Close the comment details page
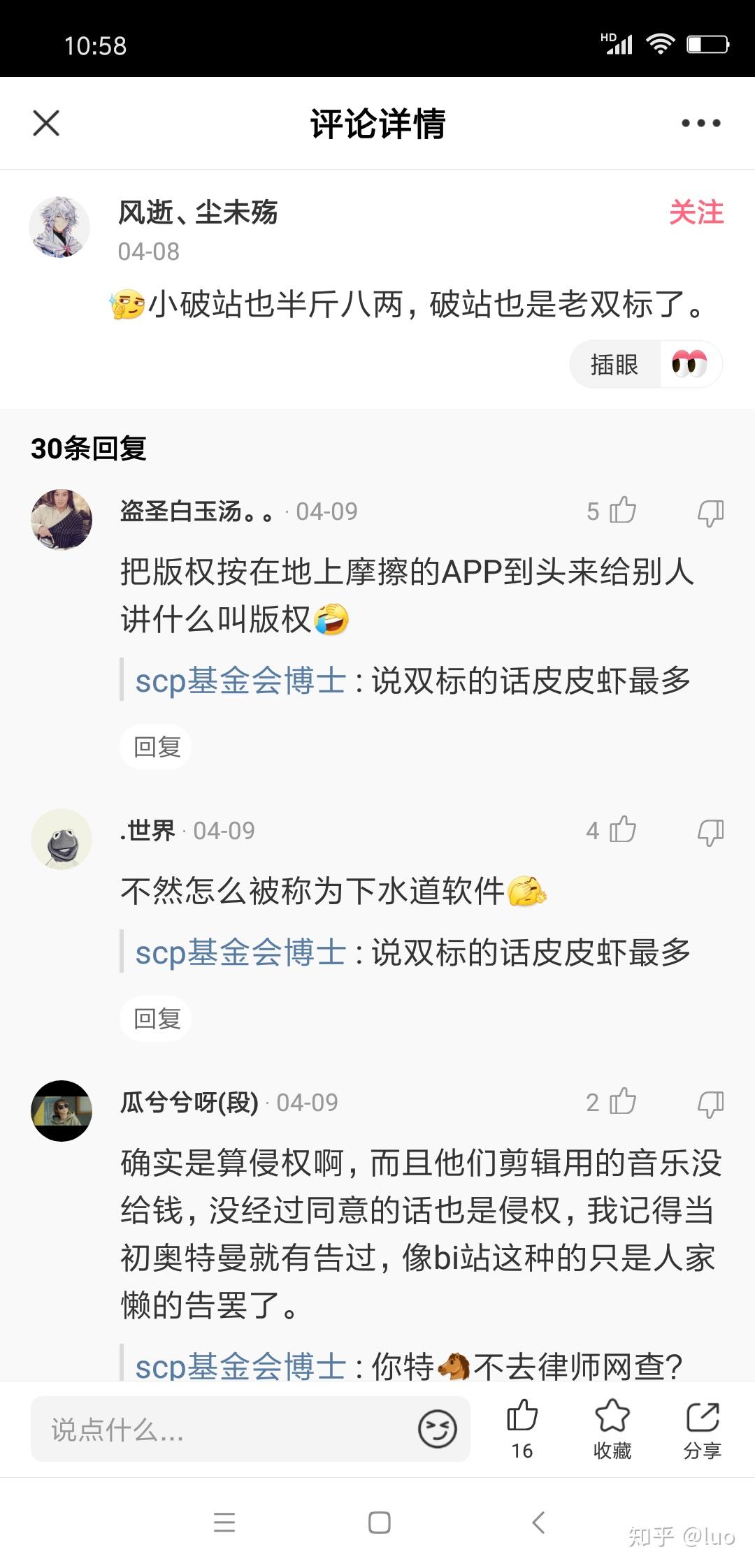Screen dimensions: 755x1568 tap(46, 124)
